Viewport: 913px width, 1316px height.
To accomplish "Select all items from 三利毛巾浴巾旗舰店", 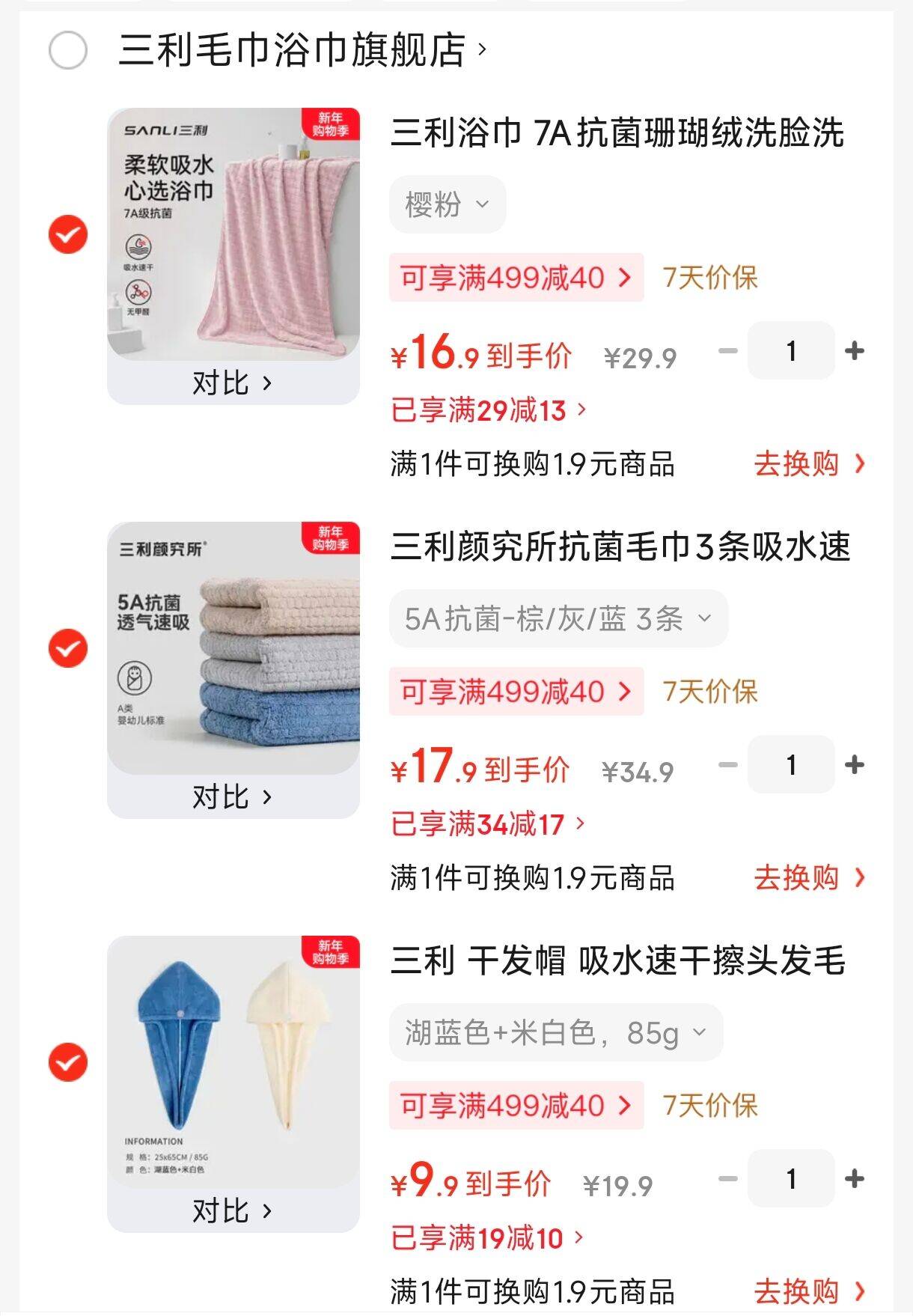I will pos(68,50).
